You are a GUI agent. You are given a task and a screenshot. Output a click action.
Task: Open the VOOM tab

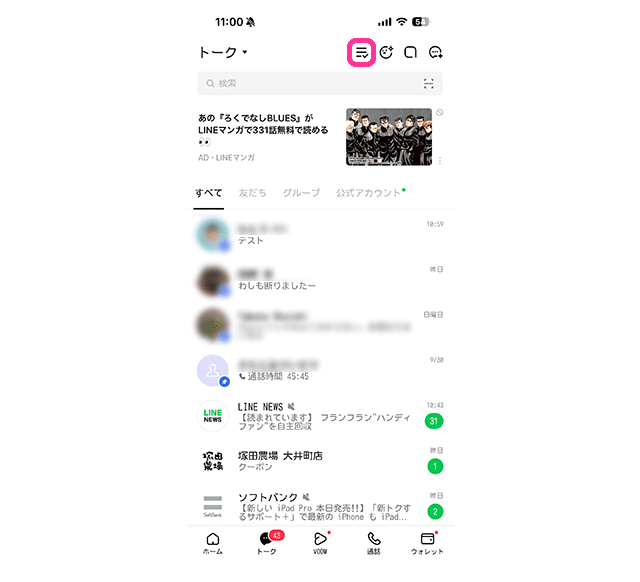[320, 544]
